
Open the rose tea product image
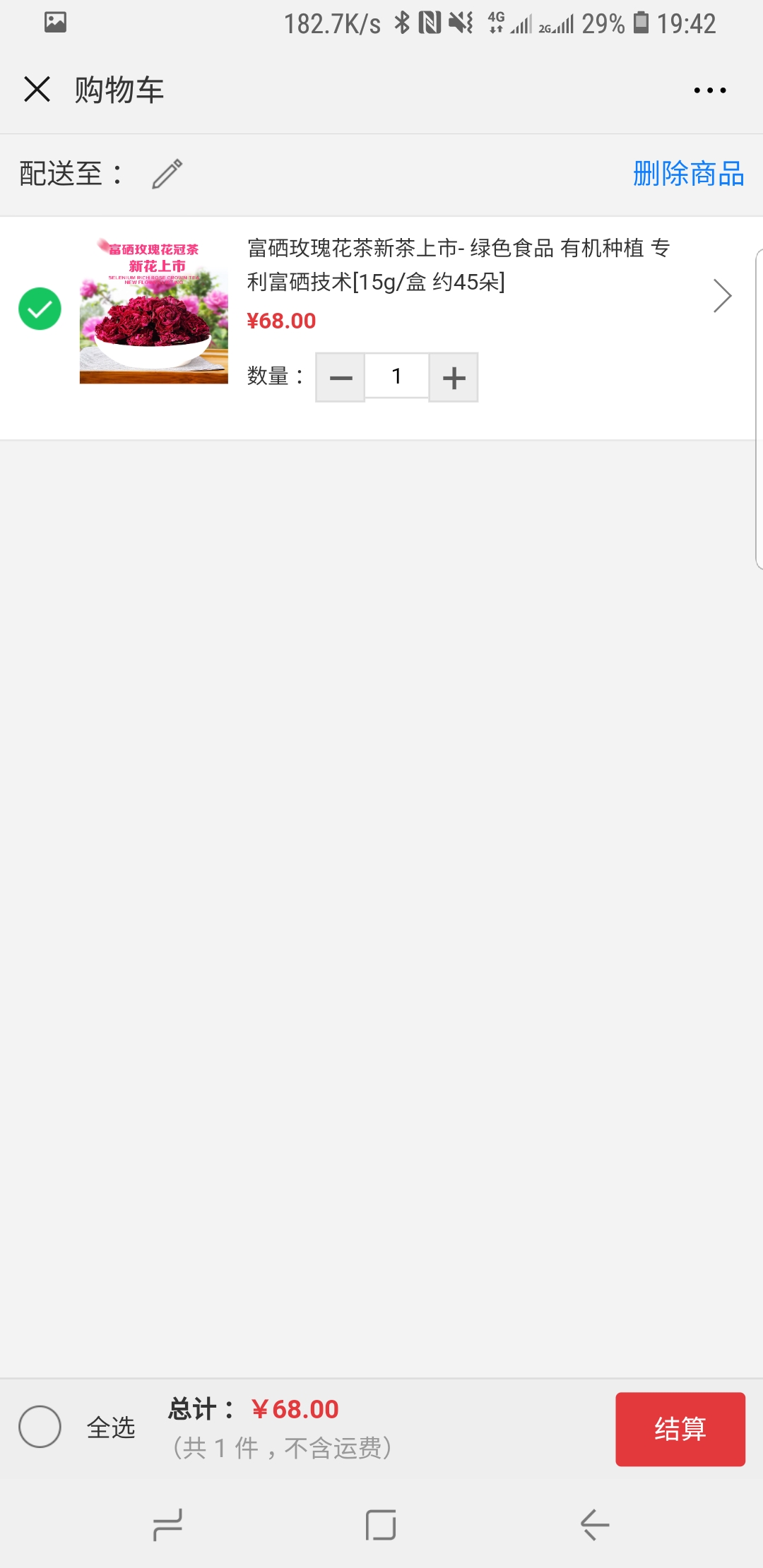pyautogui.click(x=154, y=311)
